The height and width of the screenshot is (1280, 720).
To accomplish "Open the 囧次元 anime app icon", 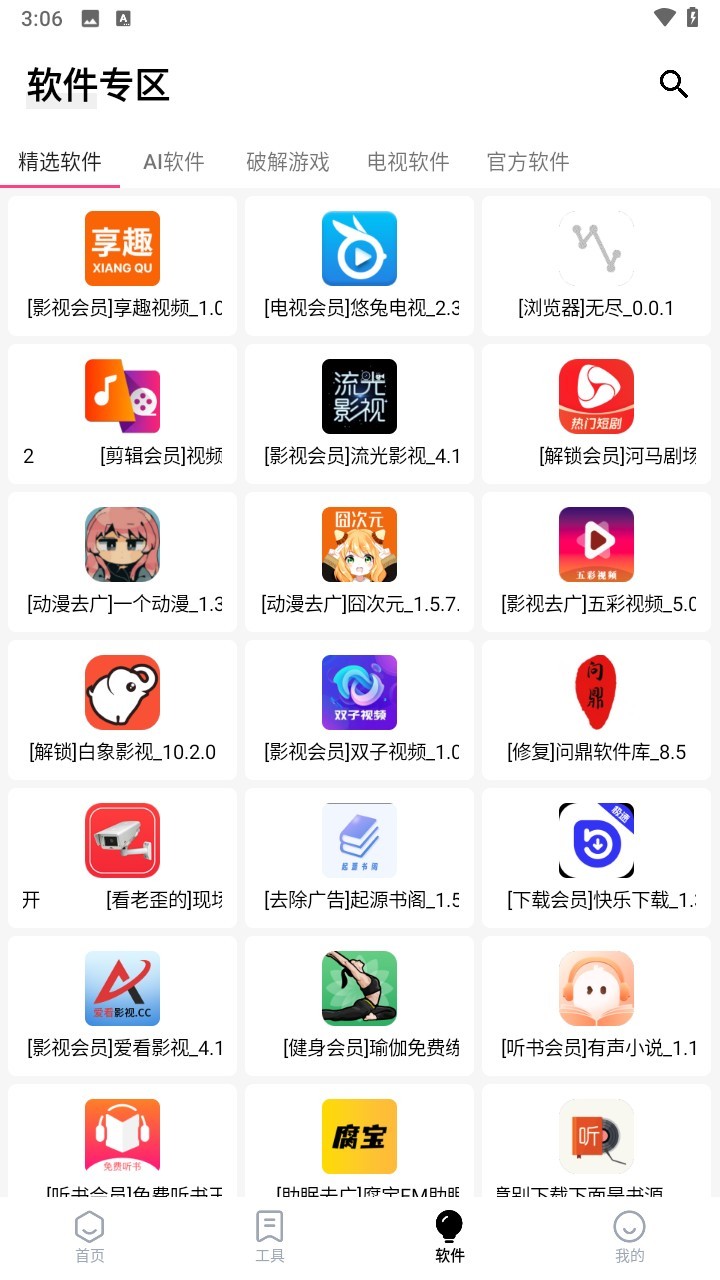I will (358, 543).
